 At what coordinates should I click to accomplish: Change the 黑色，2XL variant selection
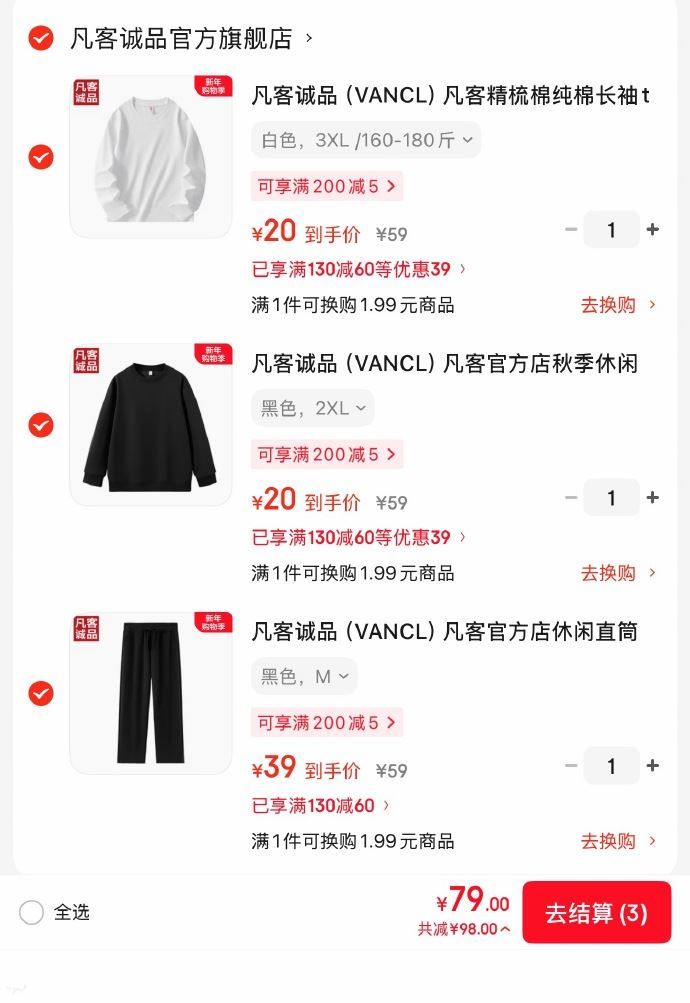tap(312, 408)
